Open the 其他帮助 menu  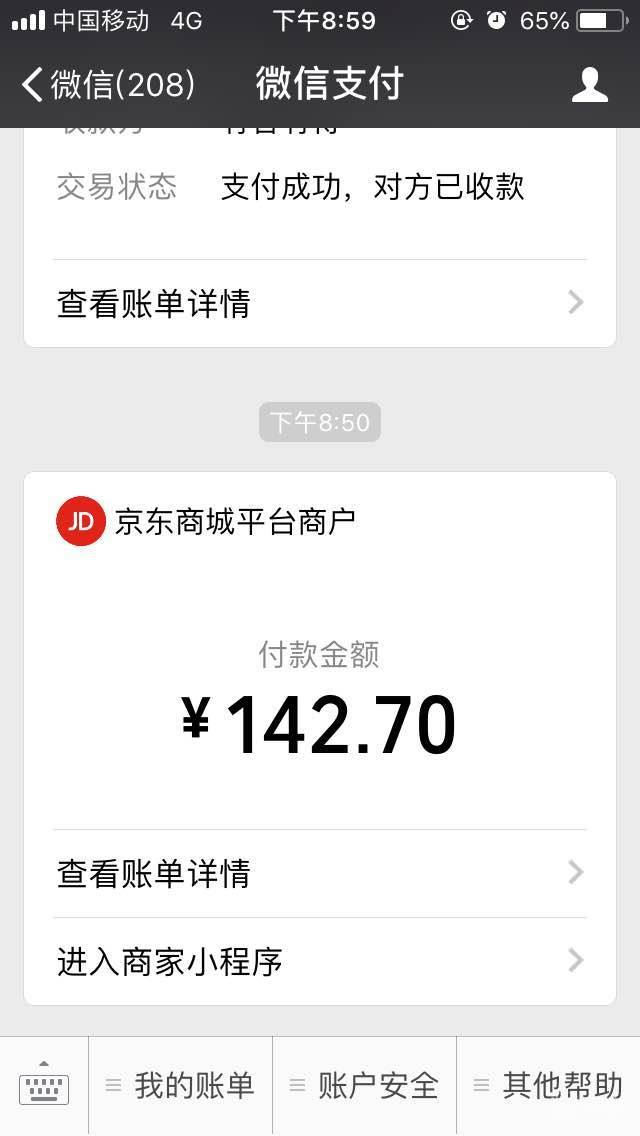549,1085
